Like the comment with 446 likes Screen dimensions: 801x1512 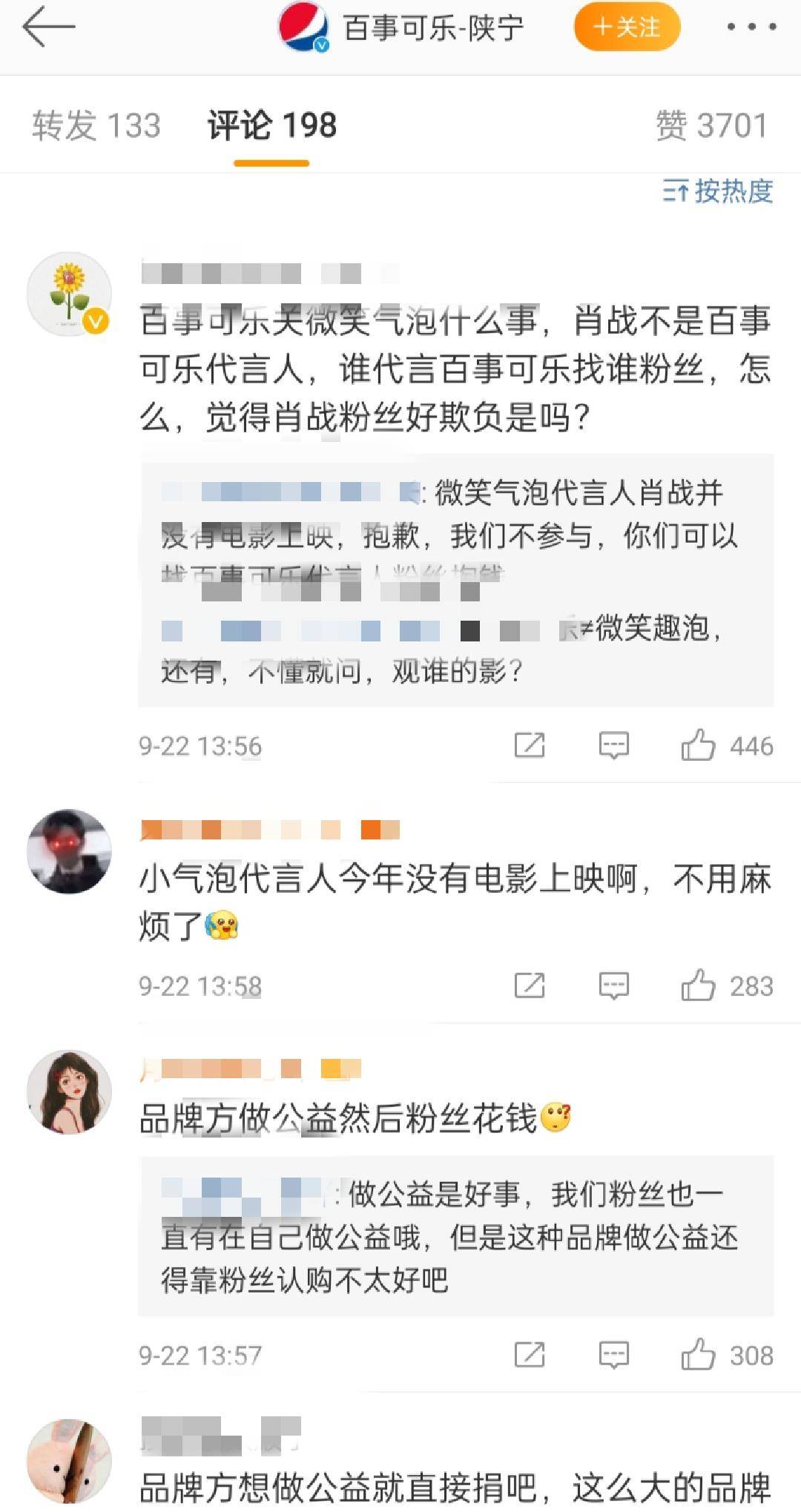coord(698,745)
